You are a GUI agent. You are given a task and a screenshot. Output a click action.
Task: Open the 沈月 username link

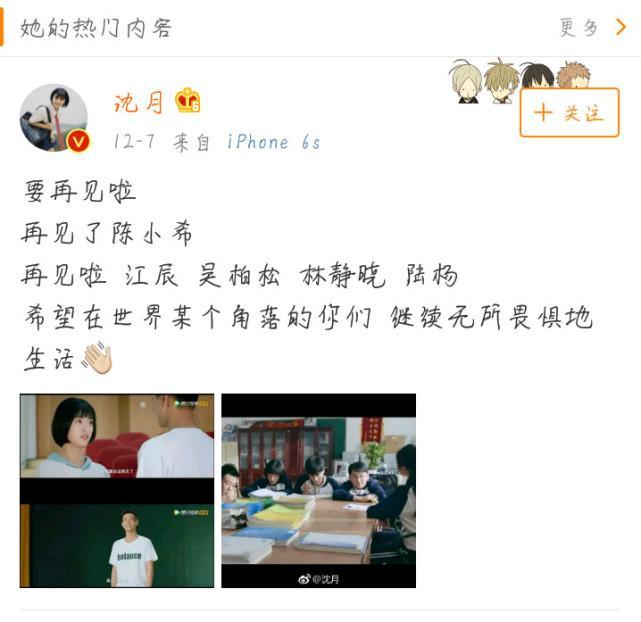click(139, 103)
